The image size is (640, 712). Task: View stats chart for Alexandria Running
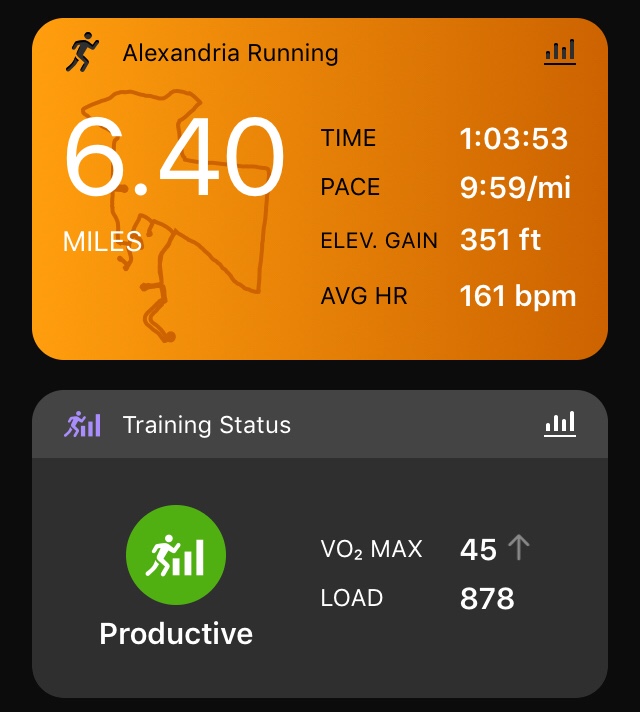click(560, 52)
